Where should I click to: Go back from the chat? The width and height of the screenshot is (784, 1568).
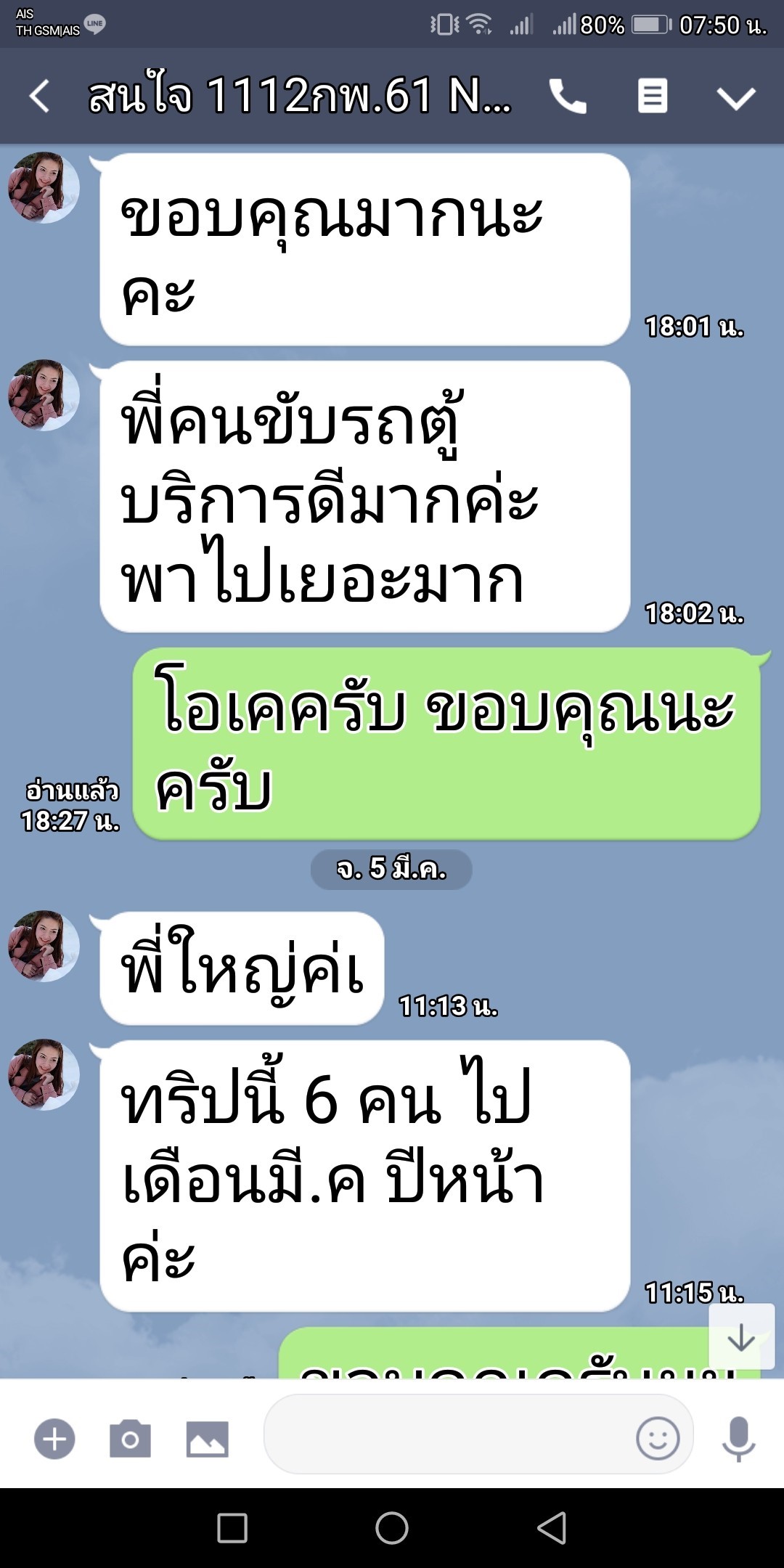[40, 97]
